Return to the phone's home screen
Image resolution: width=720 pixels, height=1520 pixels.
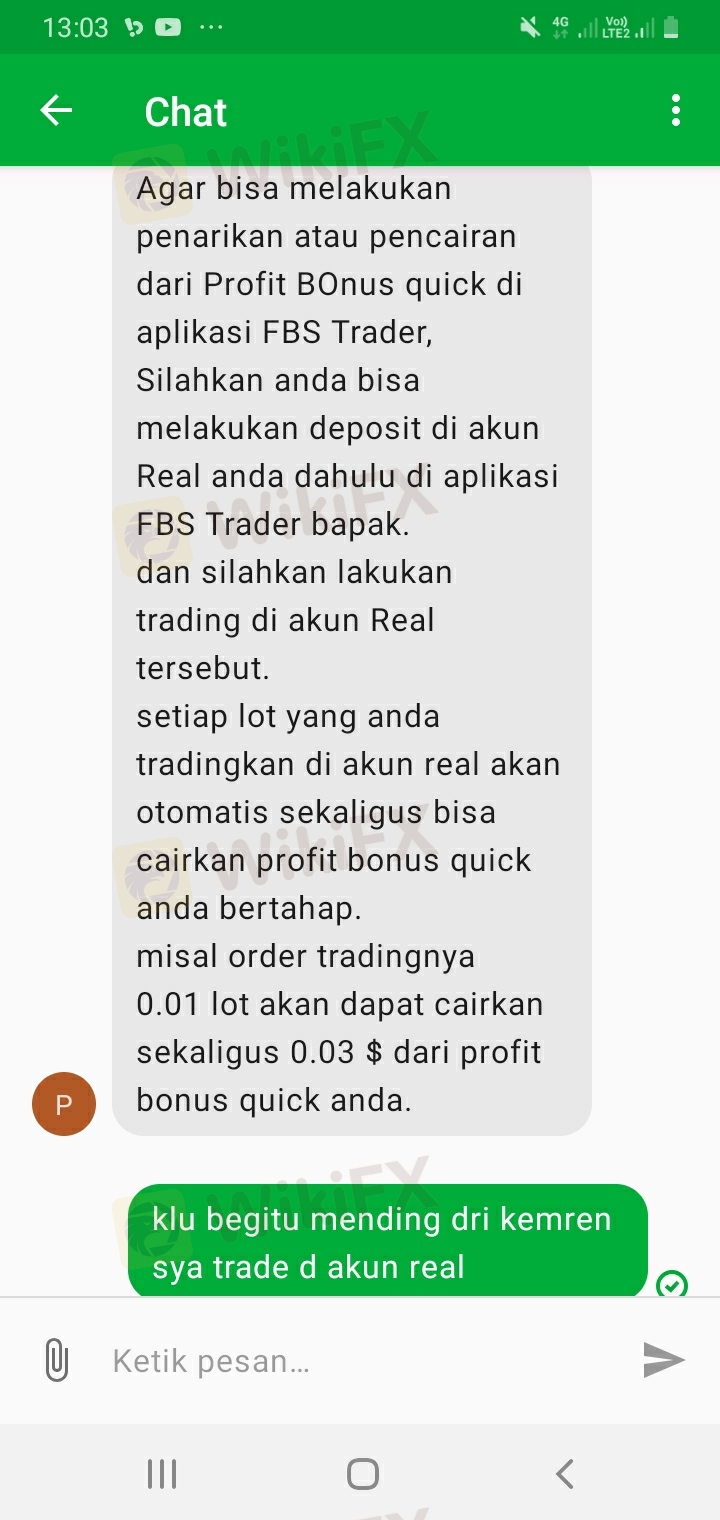[x=362, y=1474]
